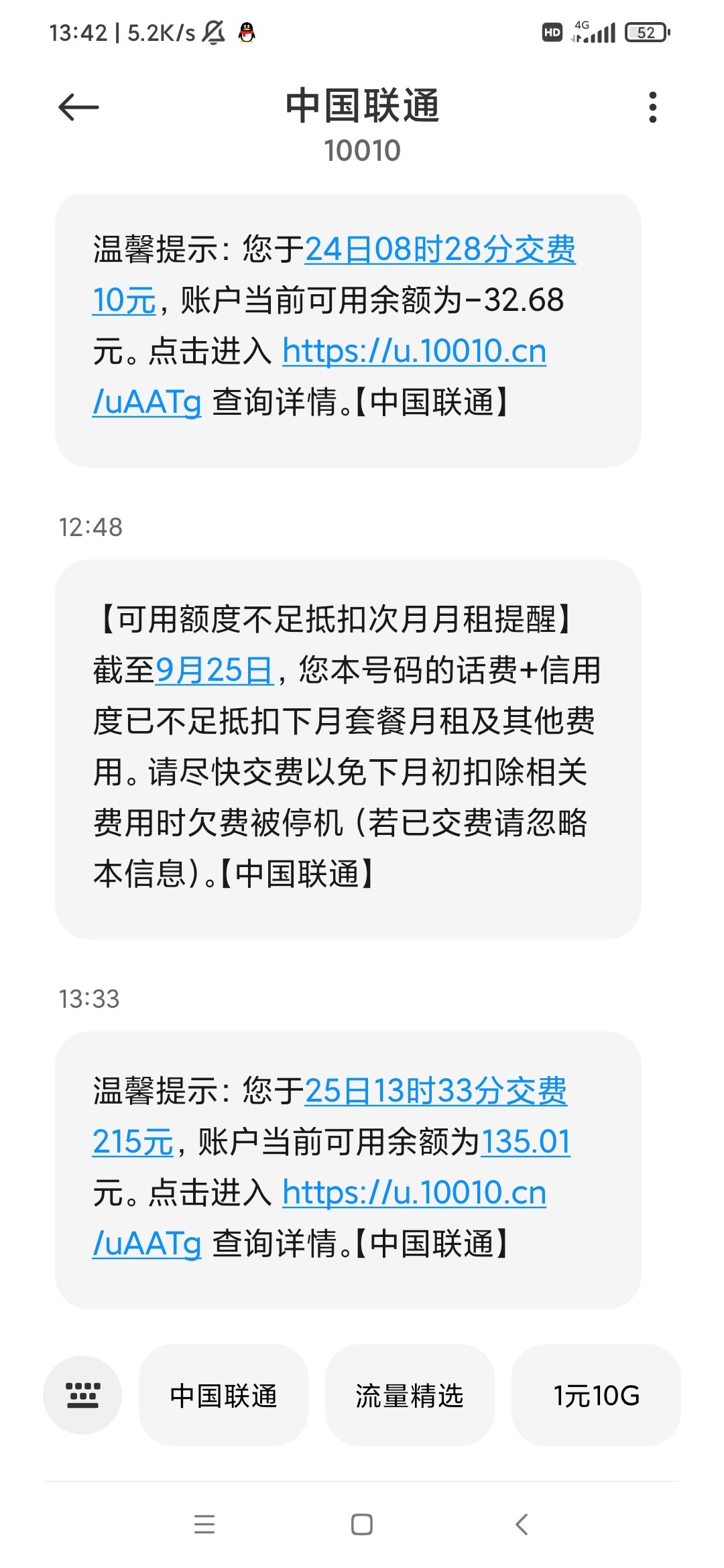Screen dimensions: 724x1568
Task: Open the three-dot overflow menu
Action: point(652,107)
